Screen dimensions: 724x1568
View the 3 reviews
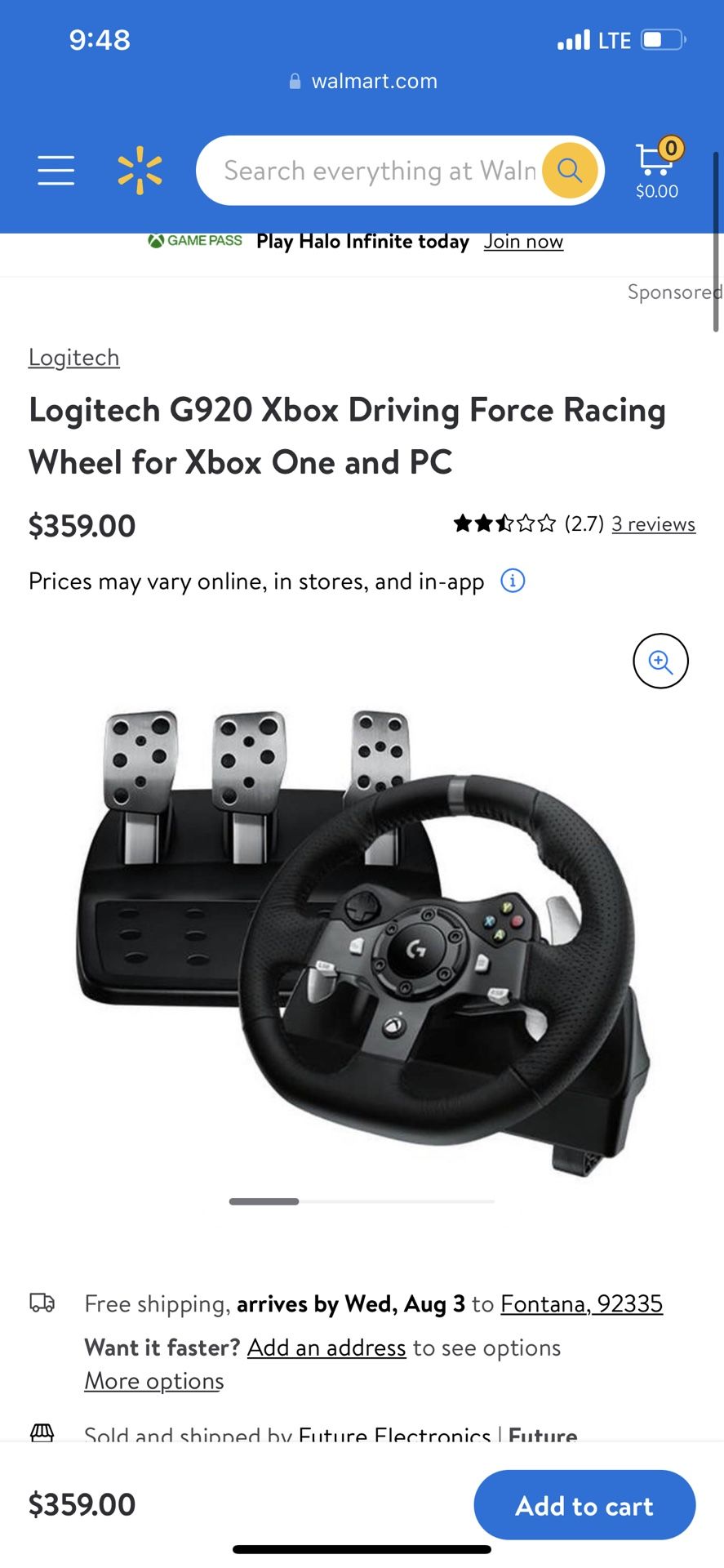[x=654, y=523]
